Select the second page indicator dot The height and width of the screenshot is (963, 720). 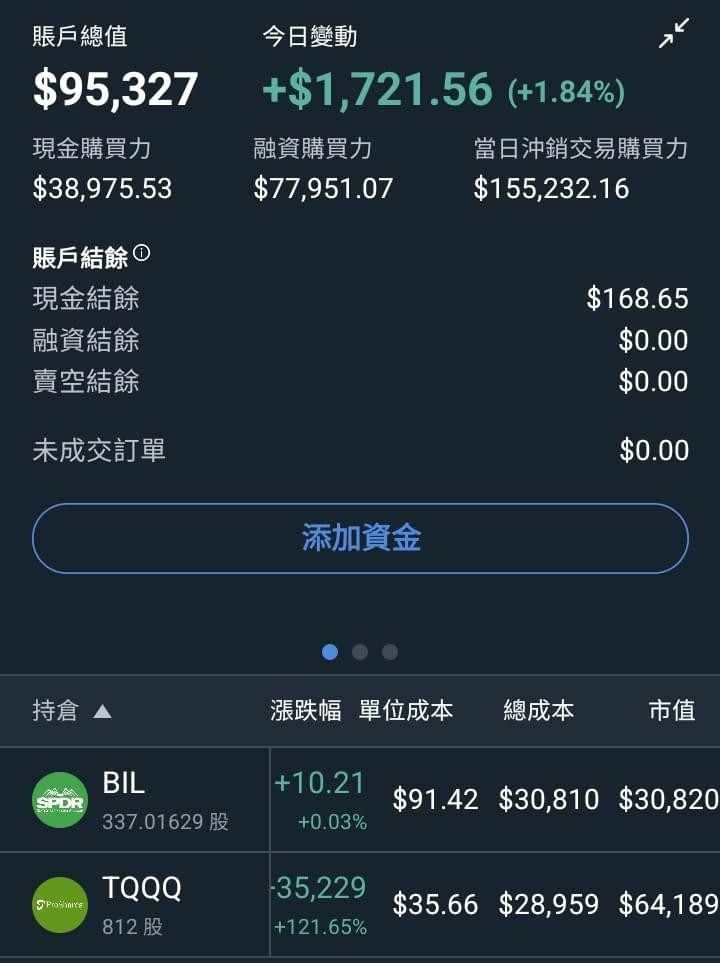[360, 651]
